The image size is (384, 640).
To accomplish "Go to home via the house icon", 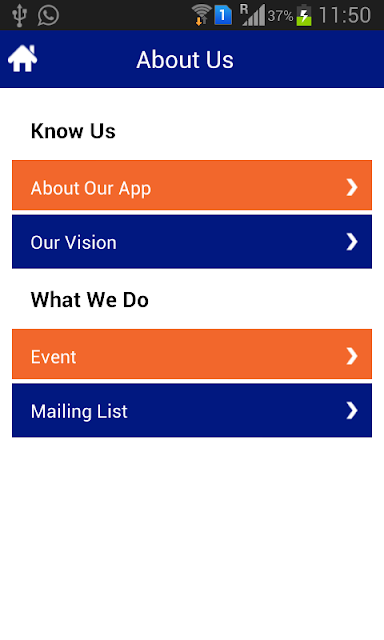I will click(x=22, y=59).
